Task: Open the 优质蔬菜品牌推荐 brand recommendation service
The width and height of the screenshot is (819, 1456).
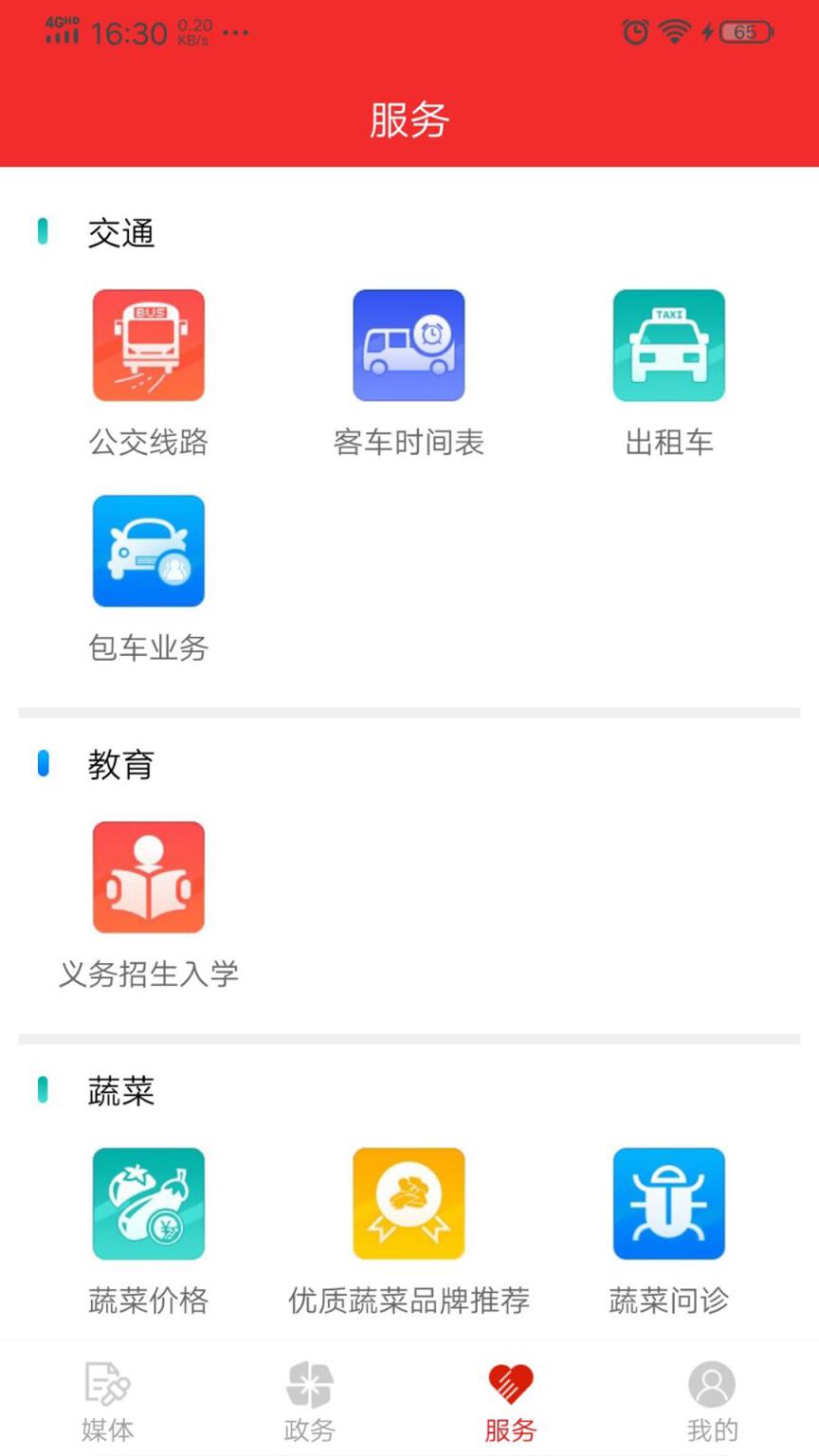Action: click(x=409, y=1202)
